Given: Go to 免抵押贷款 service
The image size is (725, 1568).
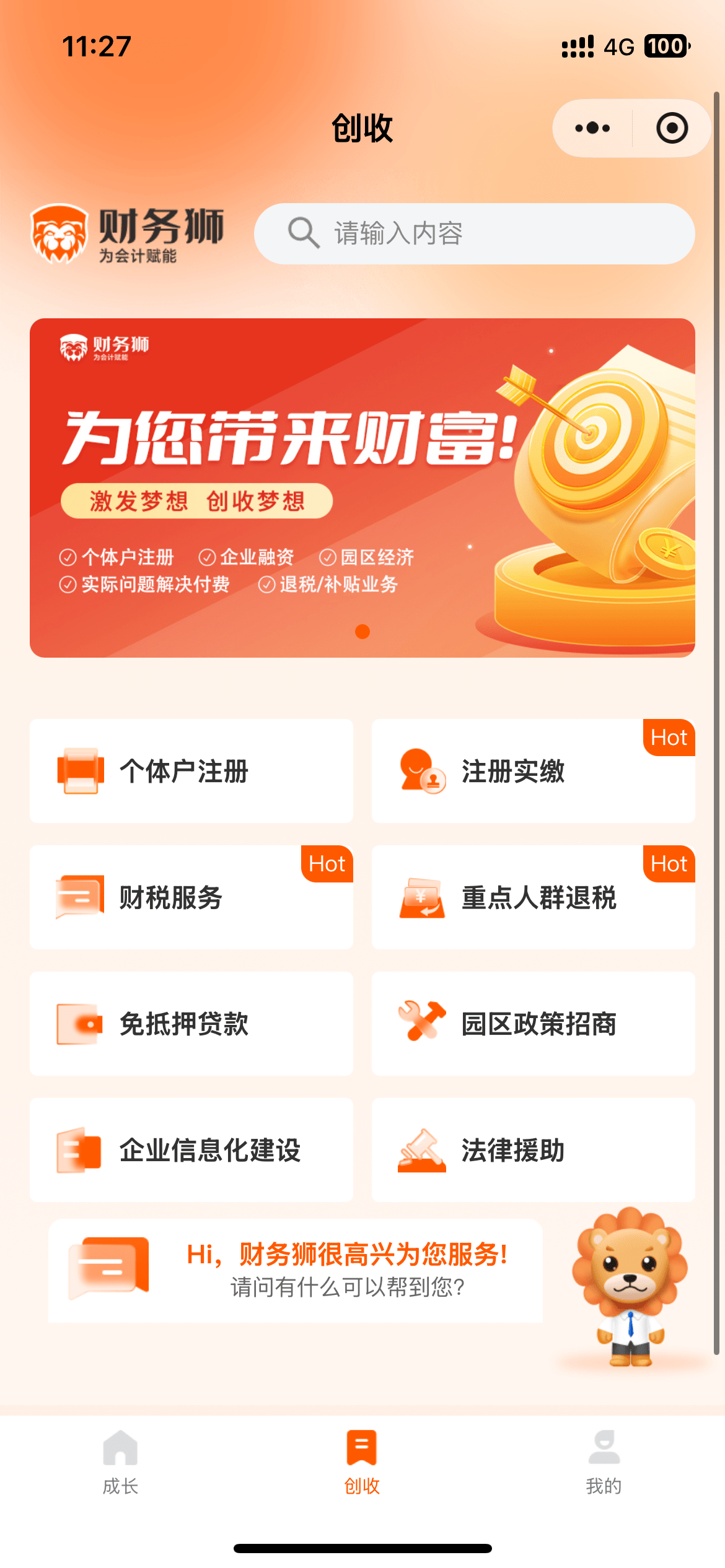Looking at the screenshot, I should tap(191, 1024).
